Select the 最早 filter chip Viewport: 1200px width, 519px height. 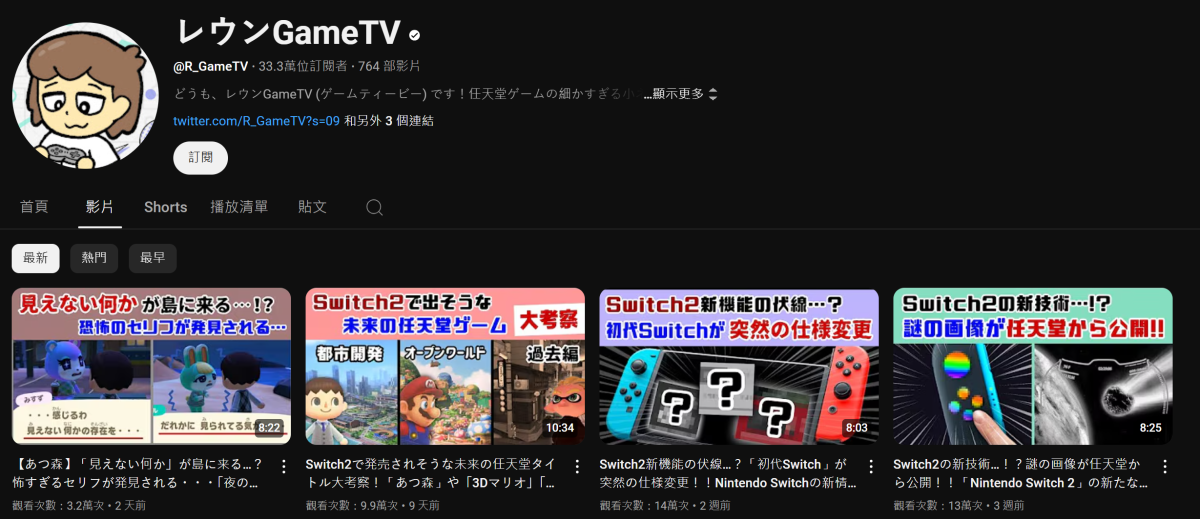[x=153, y=258]
